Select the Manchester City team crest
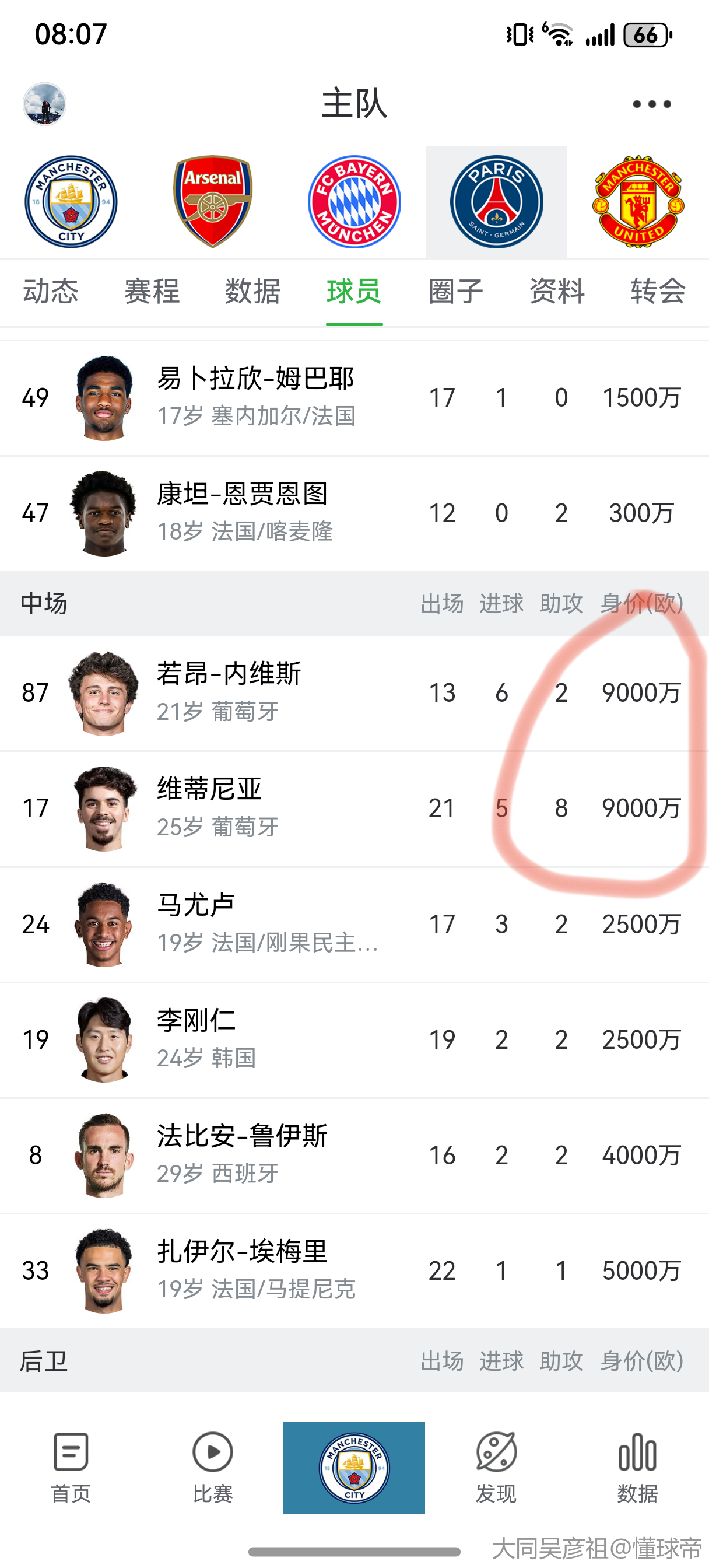This screenshot has width=709, height=1568. pos(71,201)
